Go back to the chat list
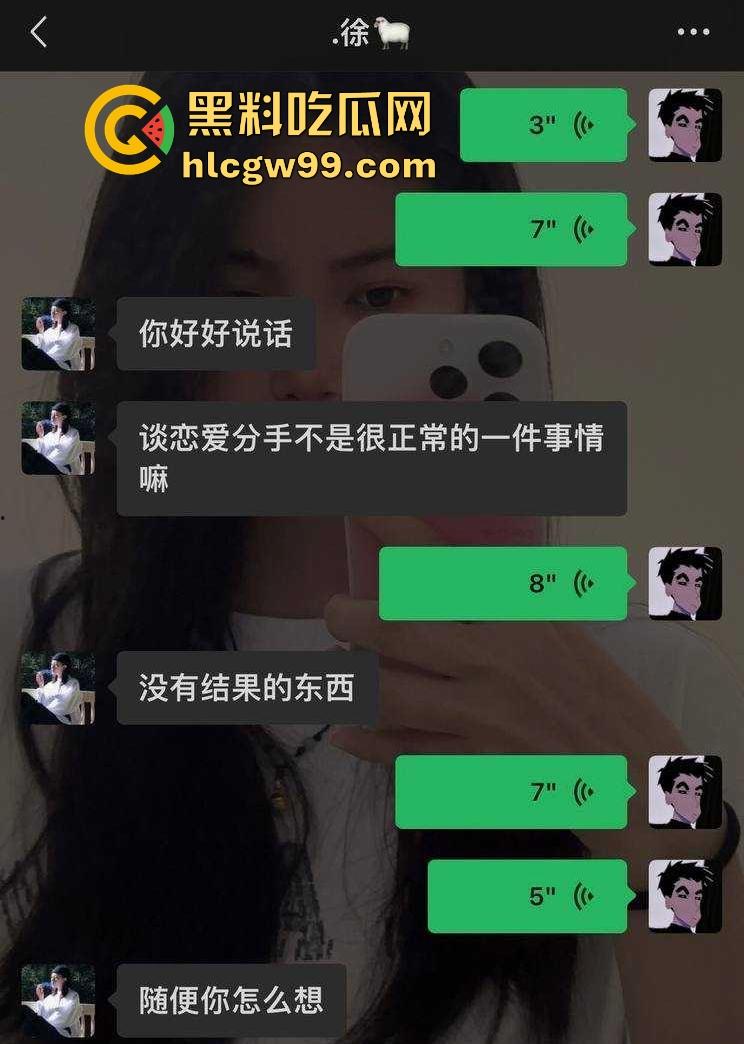Viewport: 744px width, 1044px height. click(x=39, y=33)
